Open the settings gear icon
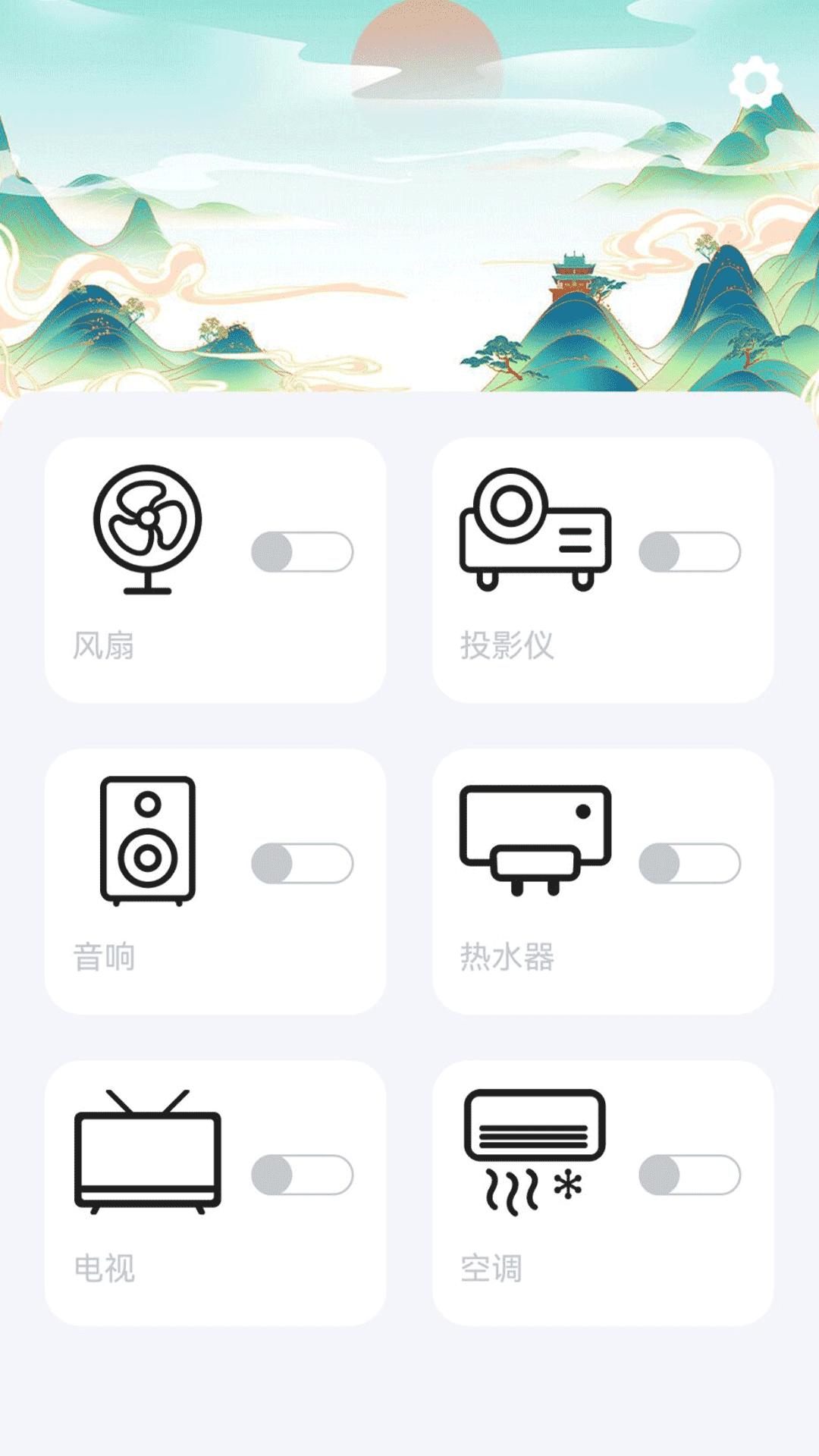This screenshot has width=819, height=1456. [755, 82]
